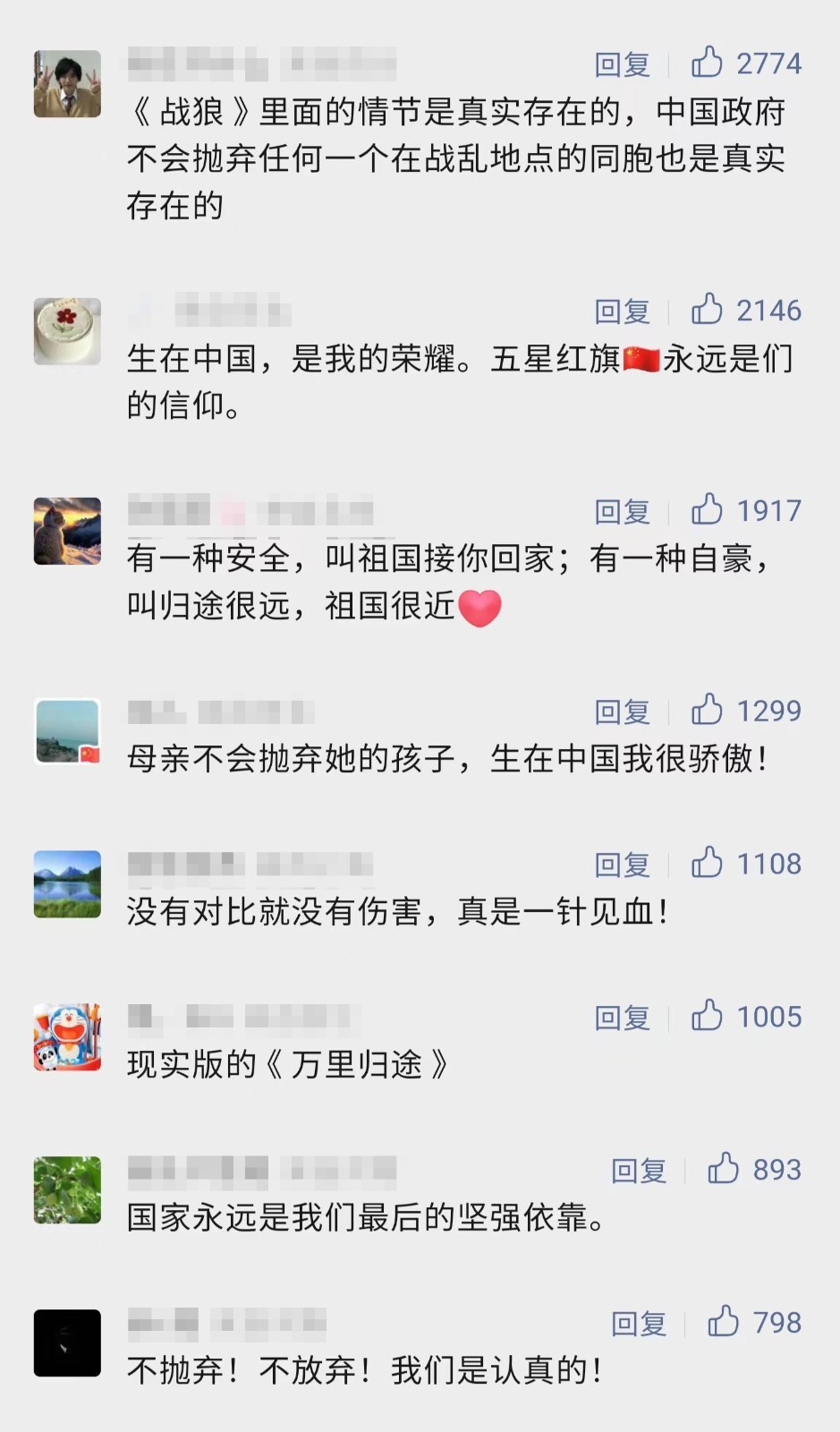Viewport: 840px width, 1432px height.
Task: Reply to the 《战狼》 comment with 2774 likes
Action: (x=622, y=64)
